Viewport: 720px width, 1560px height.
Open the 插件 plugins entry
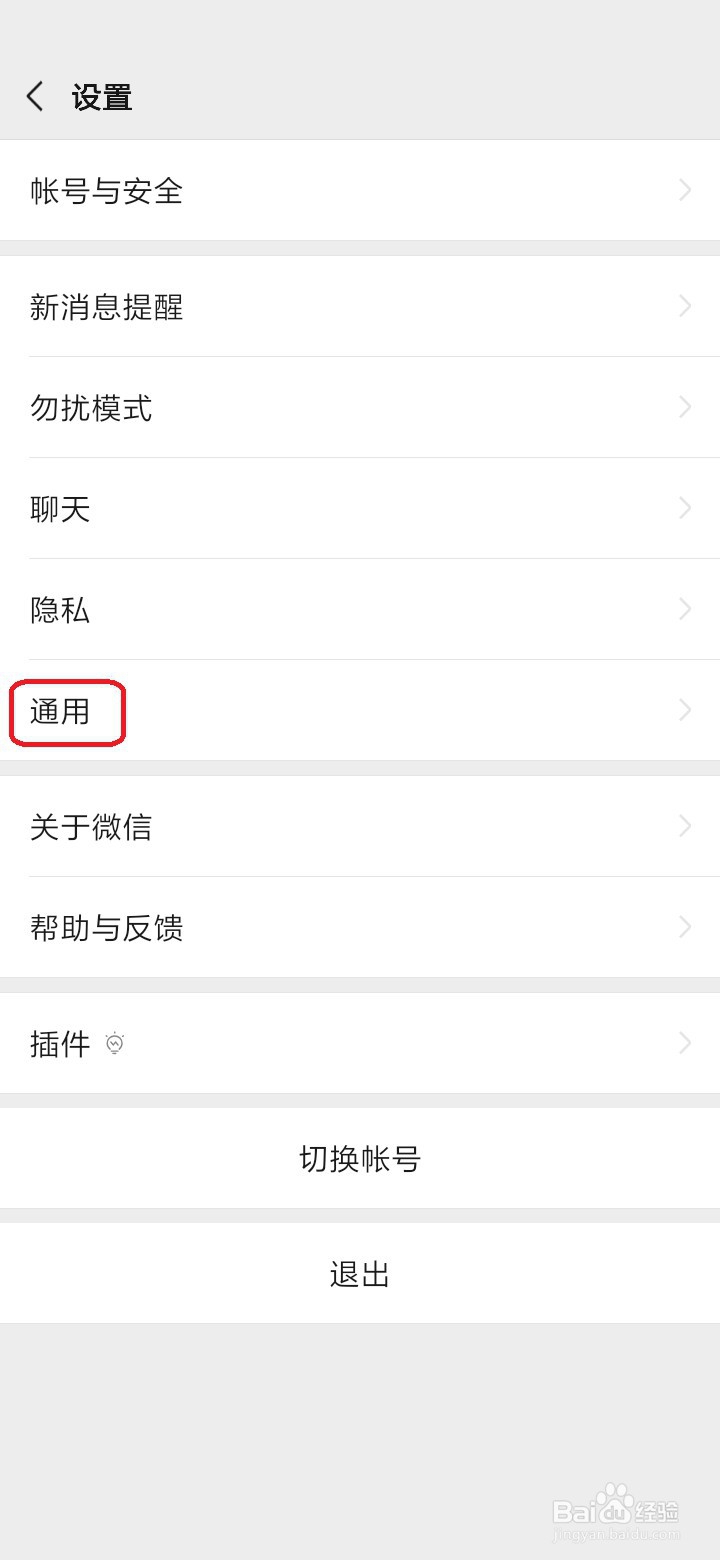[x=60, y=1043]
